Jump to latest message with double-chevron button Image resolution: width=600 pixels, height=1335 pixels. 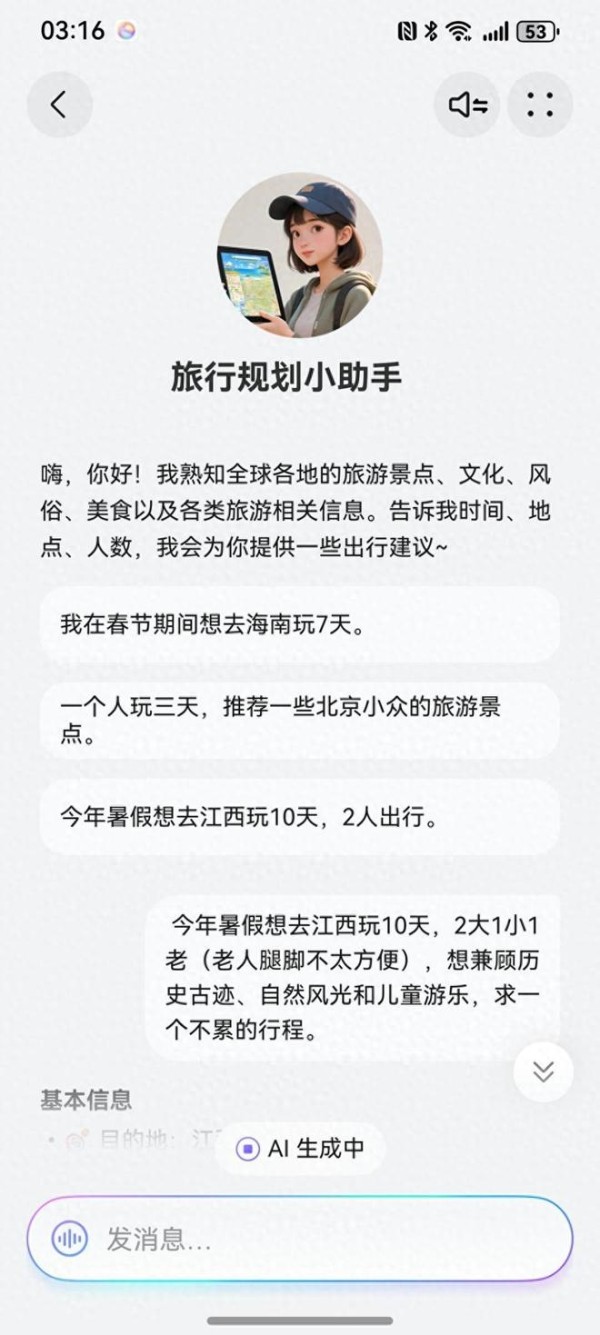coord(543,1071)
